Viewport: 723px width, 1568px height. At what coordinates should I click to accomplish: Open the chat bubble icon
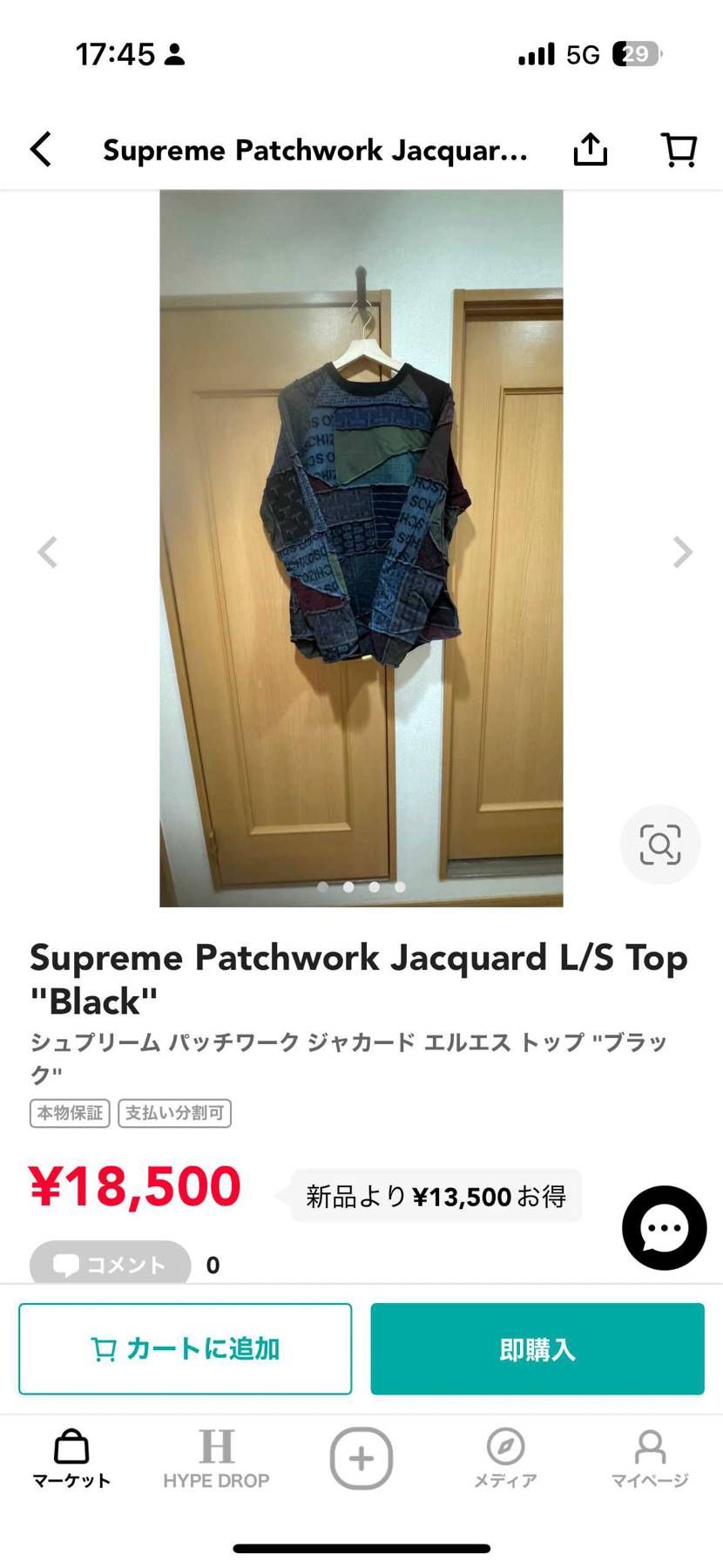point(663,1229)
